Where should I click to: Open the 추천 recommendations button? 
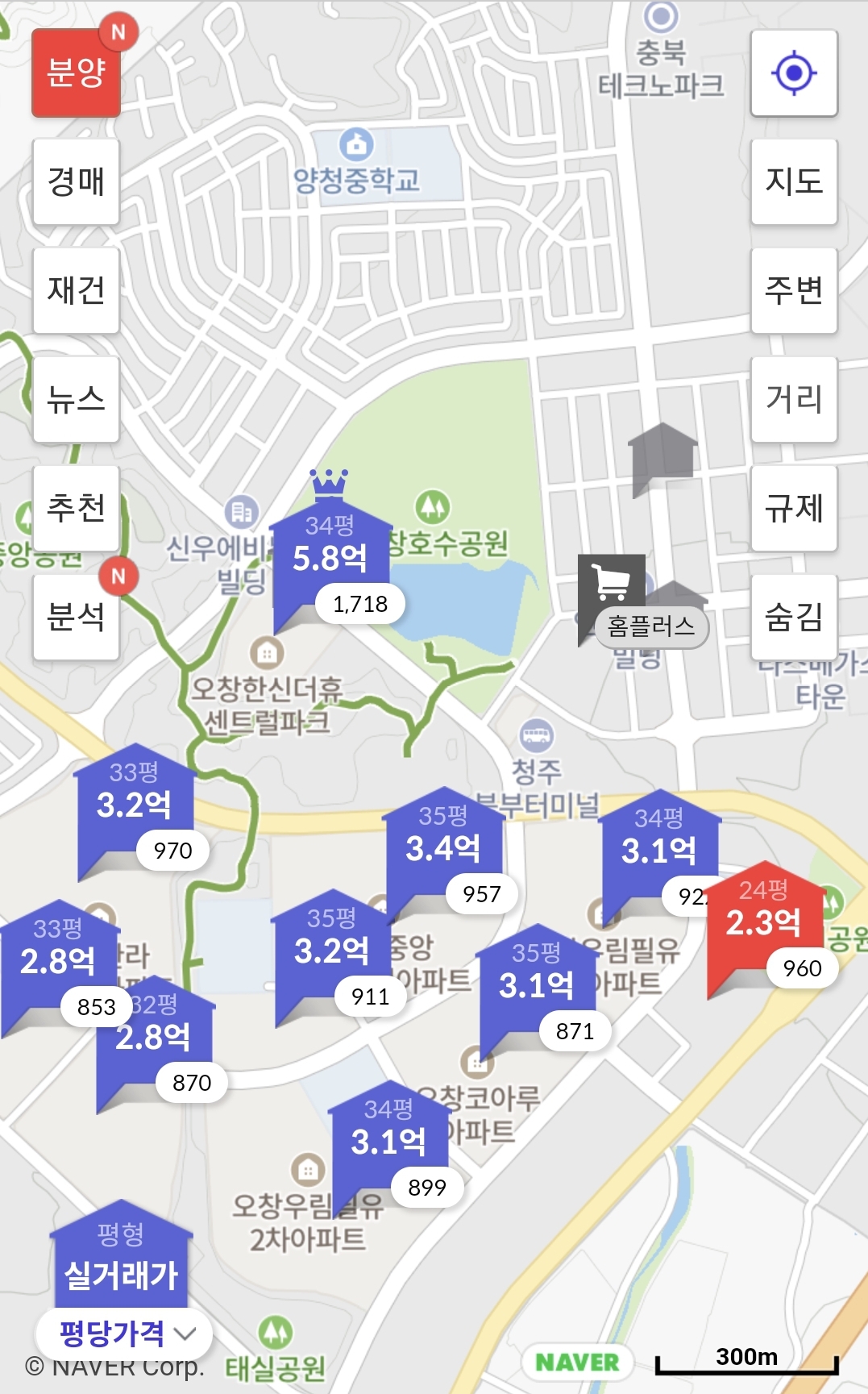pos(76,508)
